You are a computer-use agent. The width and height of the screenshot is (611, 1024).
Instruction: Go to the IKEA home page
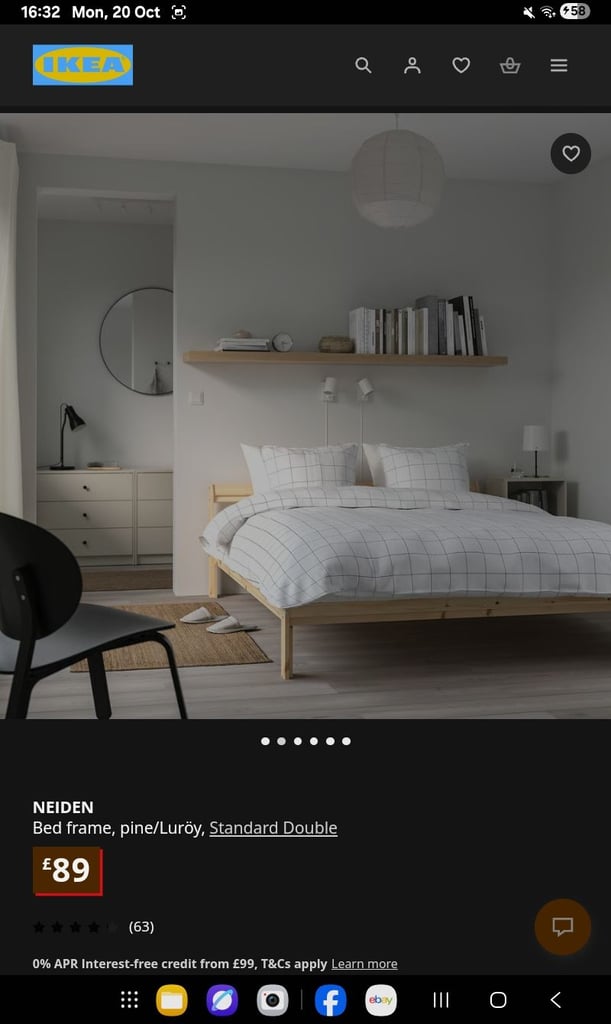click(82, 65)
